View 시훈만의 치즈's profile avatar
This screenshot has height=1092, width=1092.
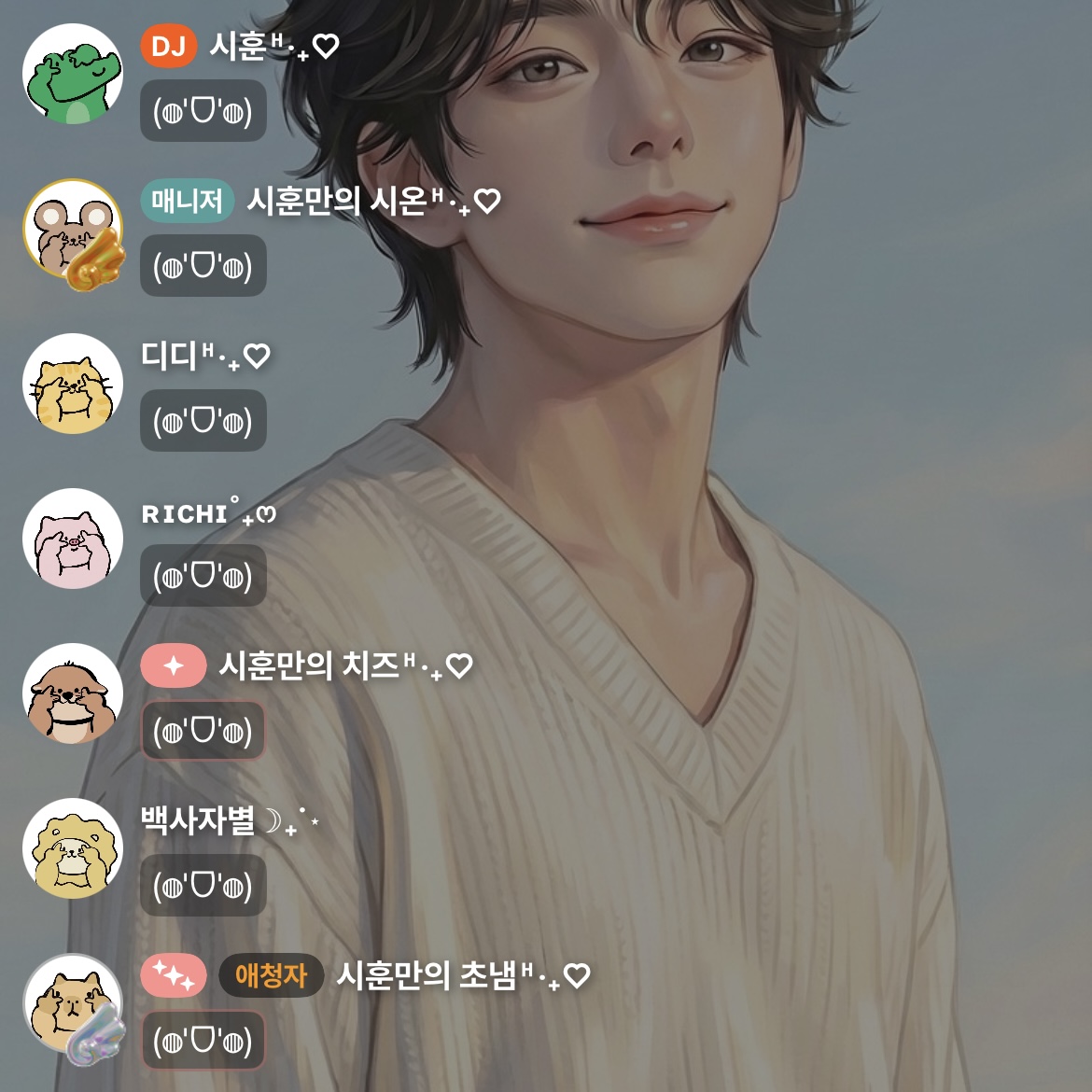coord(73,694)
